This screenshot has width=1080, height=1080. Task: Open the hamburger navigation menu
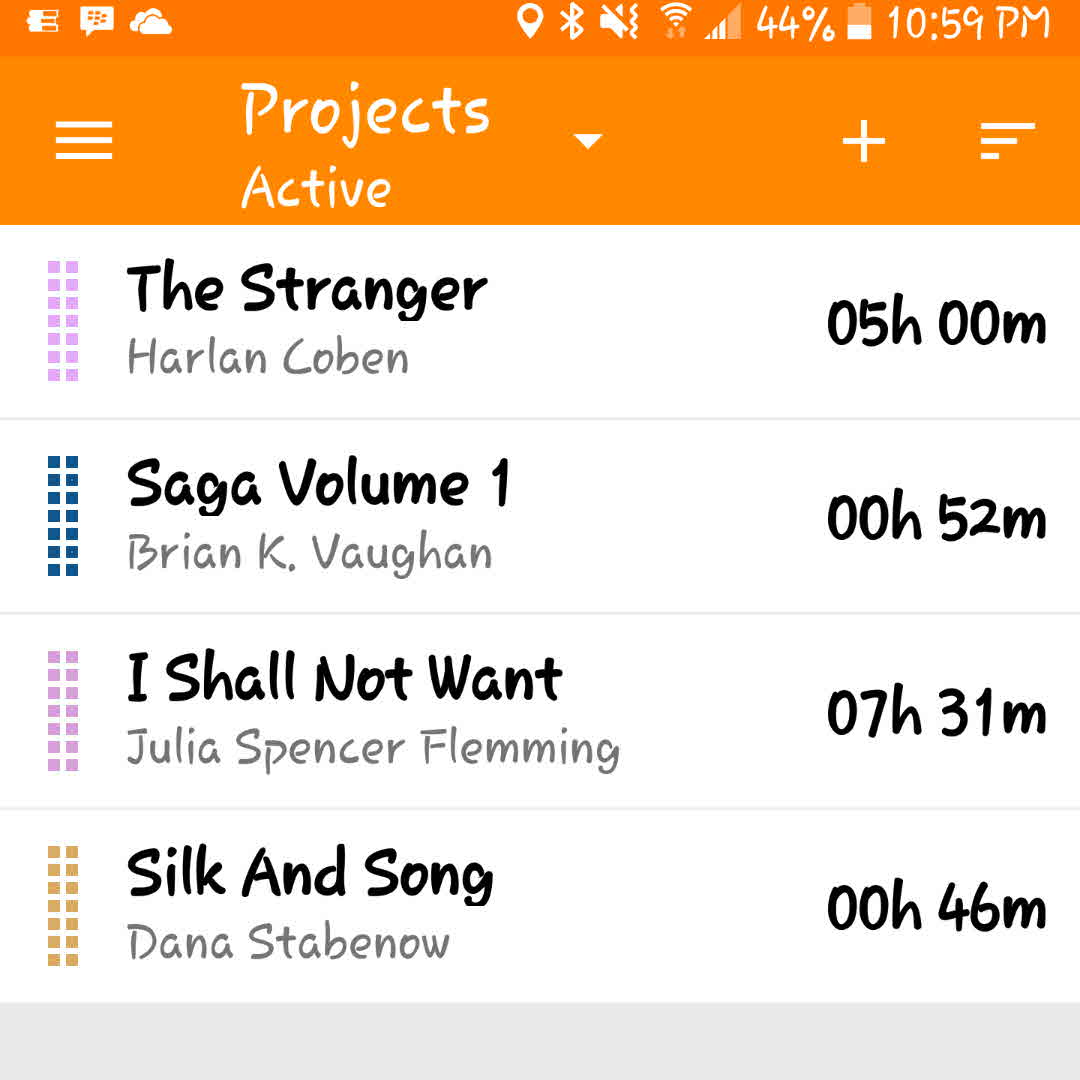coord(84,141)
